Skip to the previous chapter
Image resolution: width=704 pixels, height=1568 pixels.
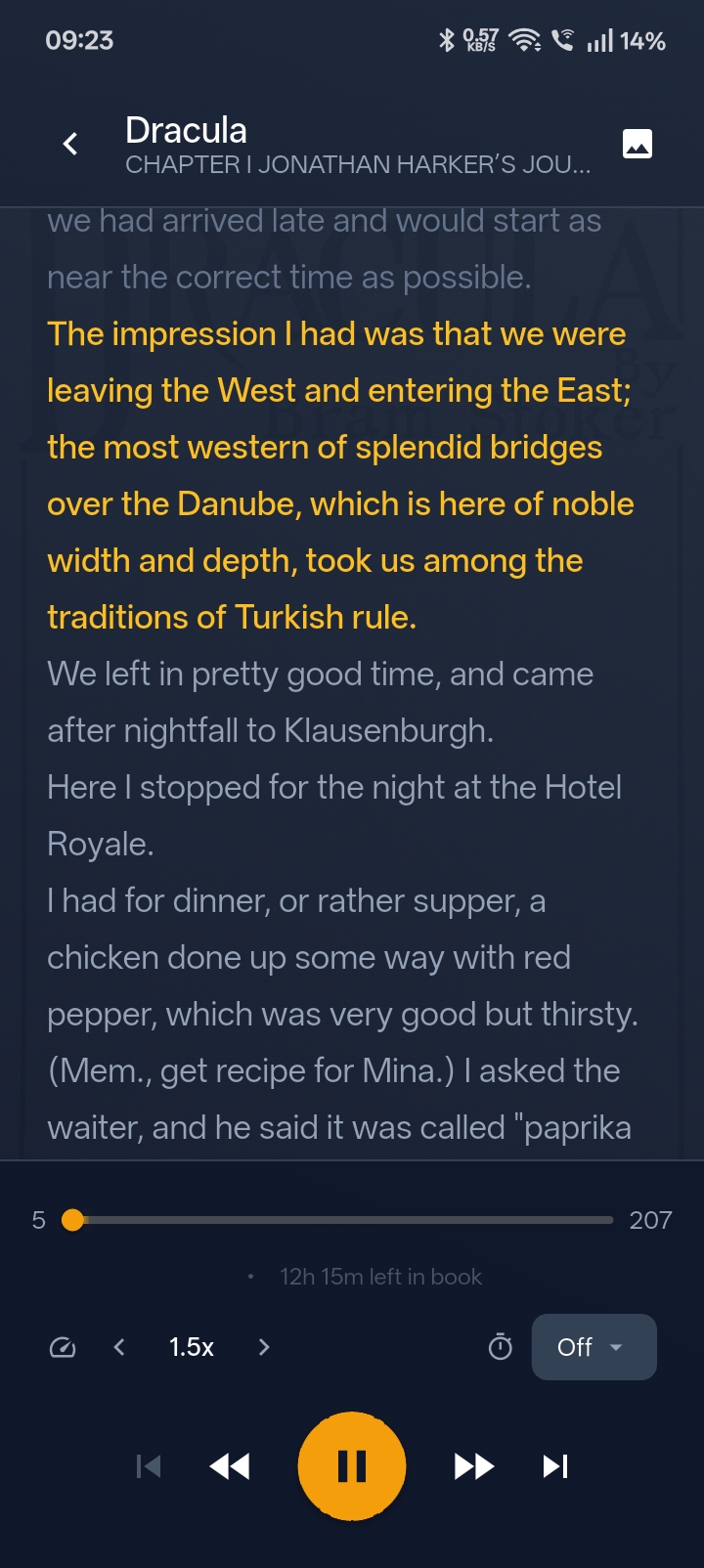click(149, 1466)
